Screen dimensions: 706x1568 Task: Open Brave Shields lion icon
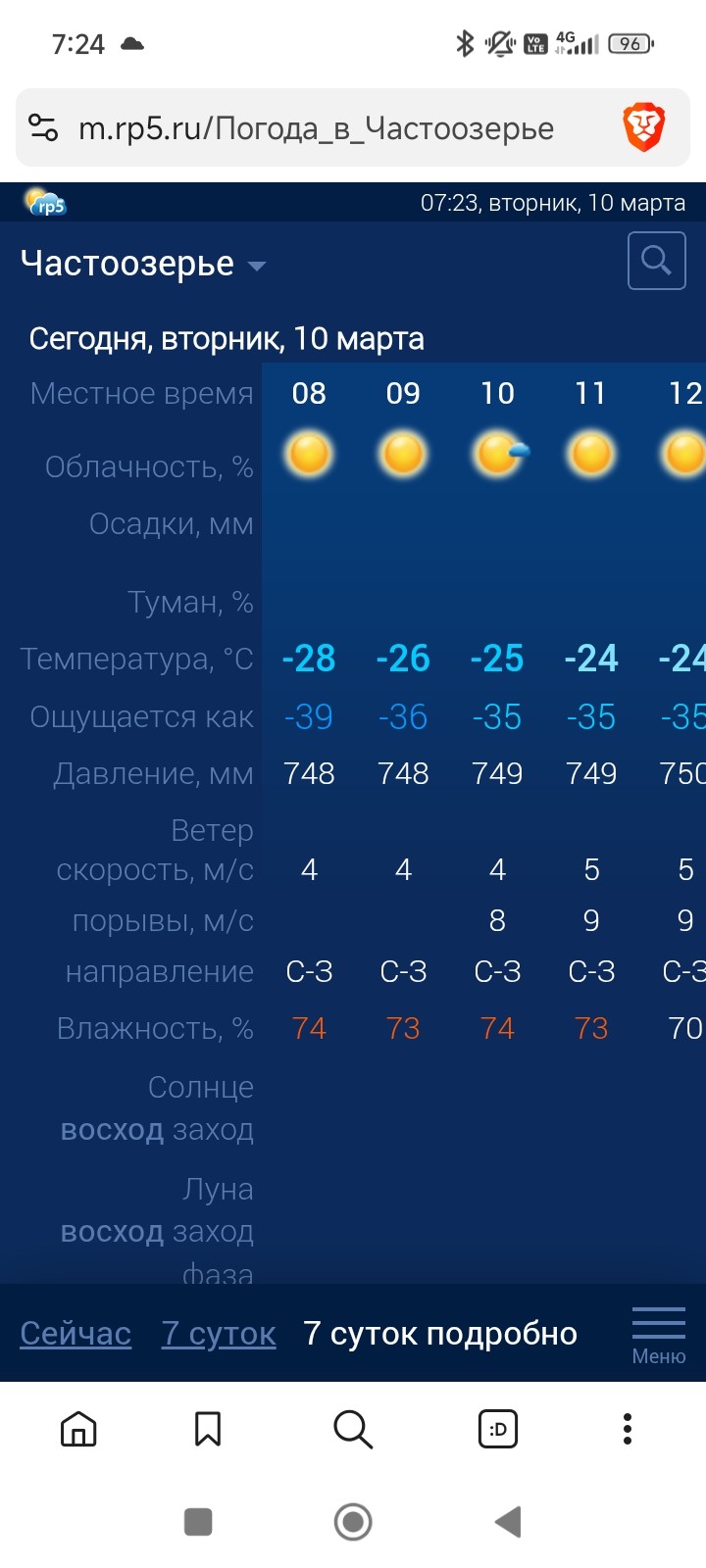pos(644,128)
